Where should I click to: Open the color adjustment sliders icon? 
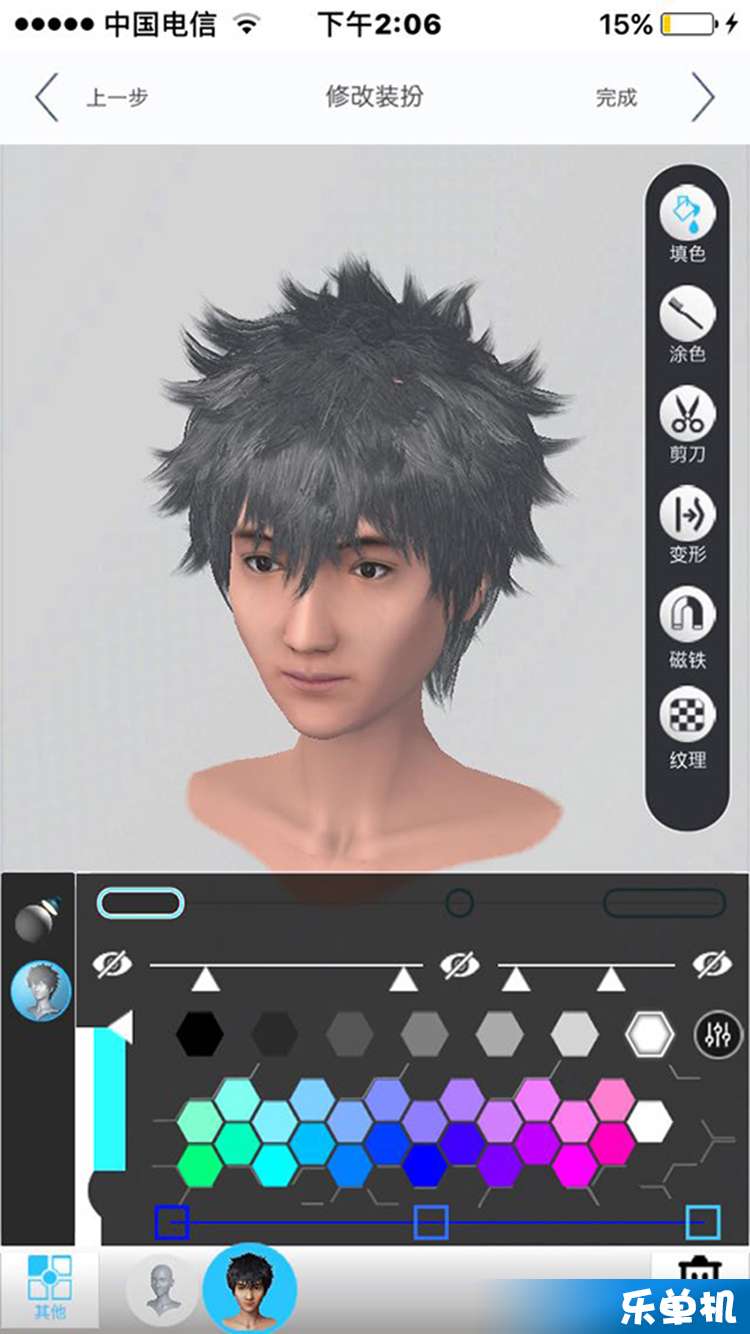pyautogui.click(x=718, y=1035)
